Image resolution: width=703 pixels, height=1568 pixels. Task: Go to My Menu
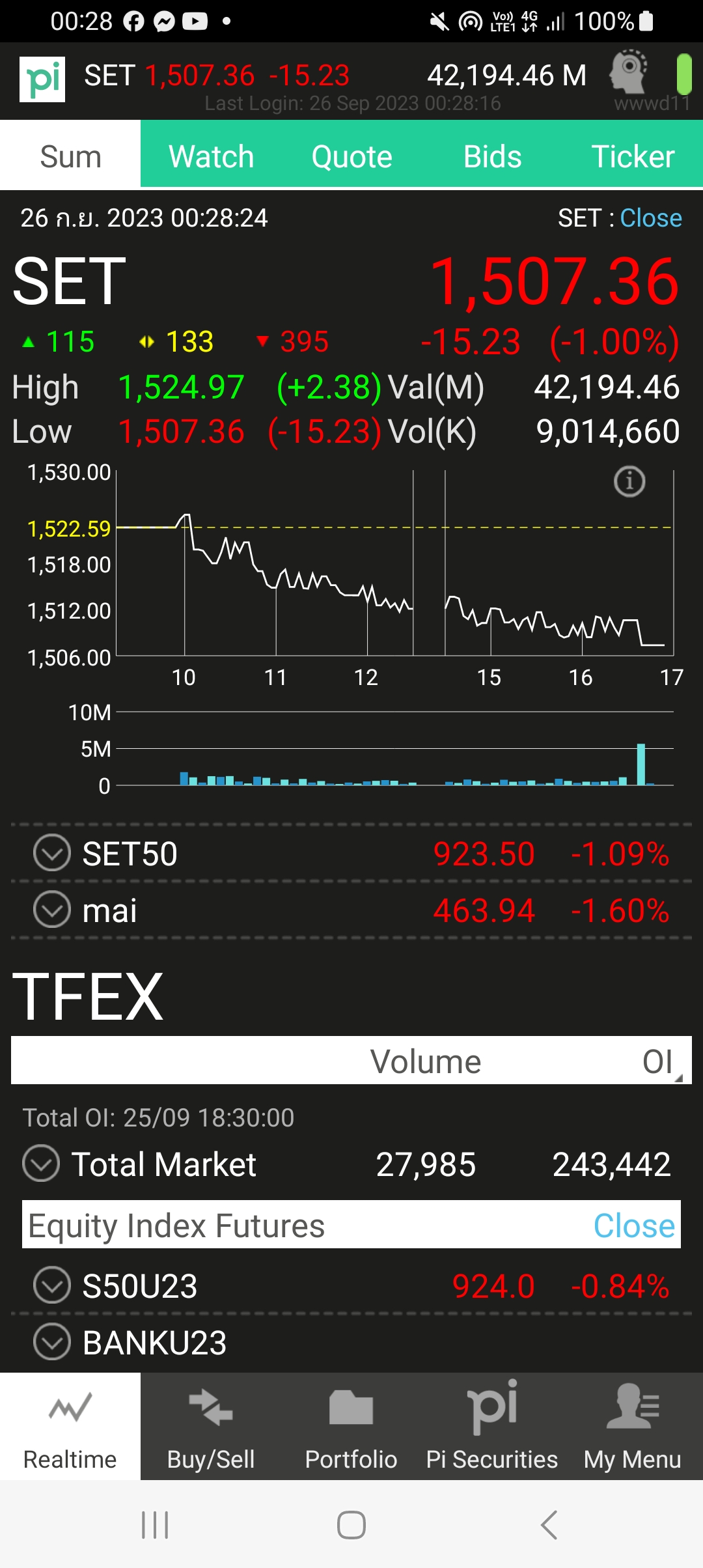[x=633, y=1426]
